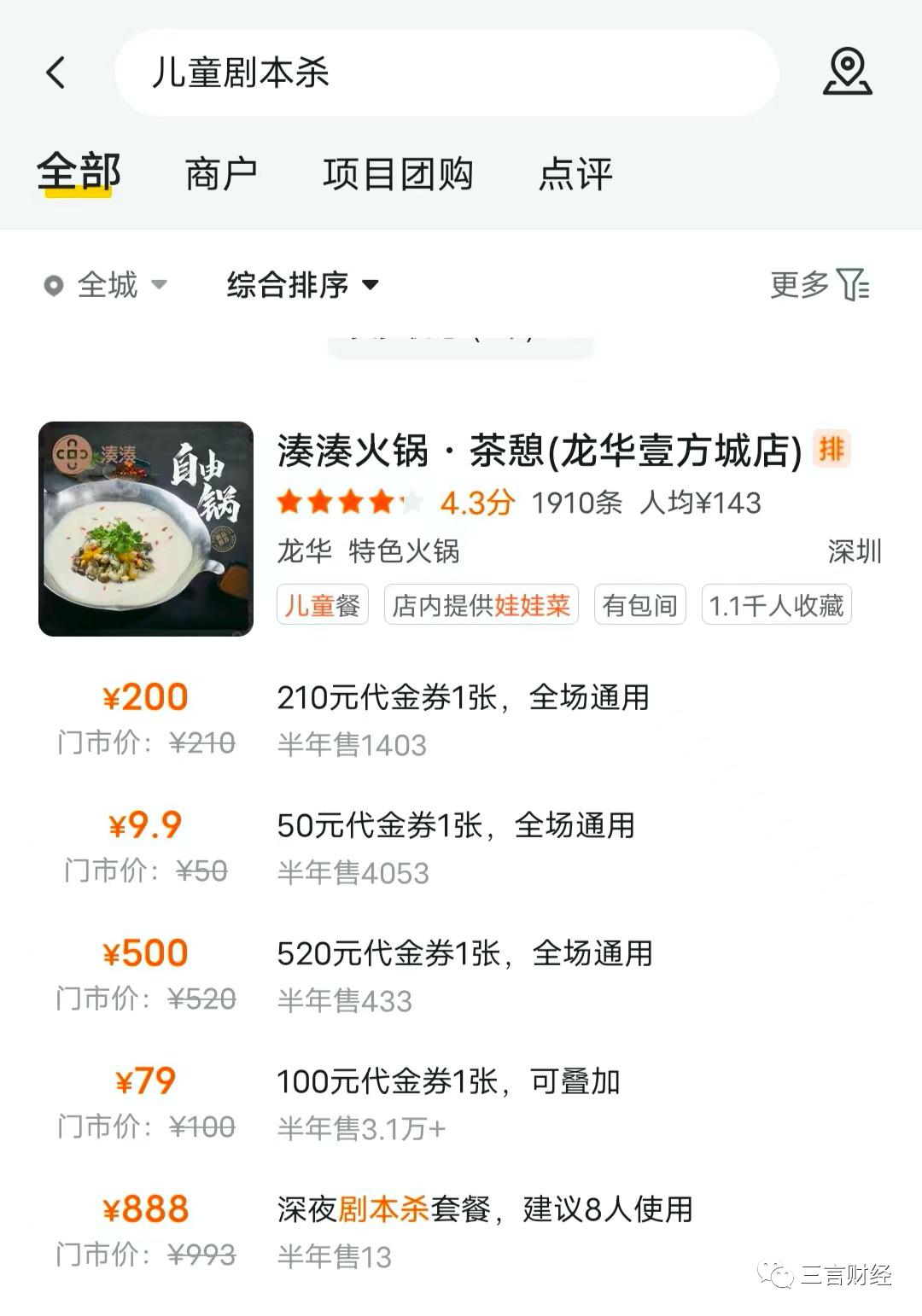Open the map location icon
Screen dimensions: 922x1316
point(846,72)
